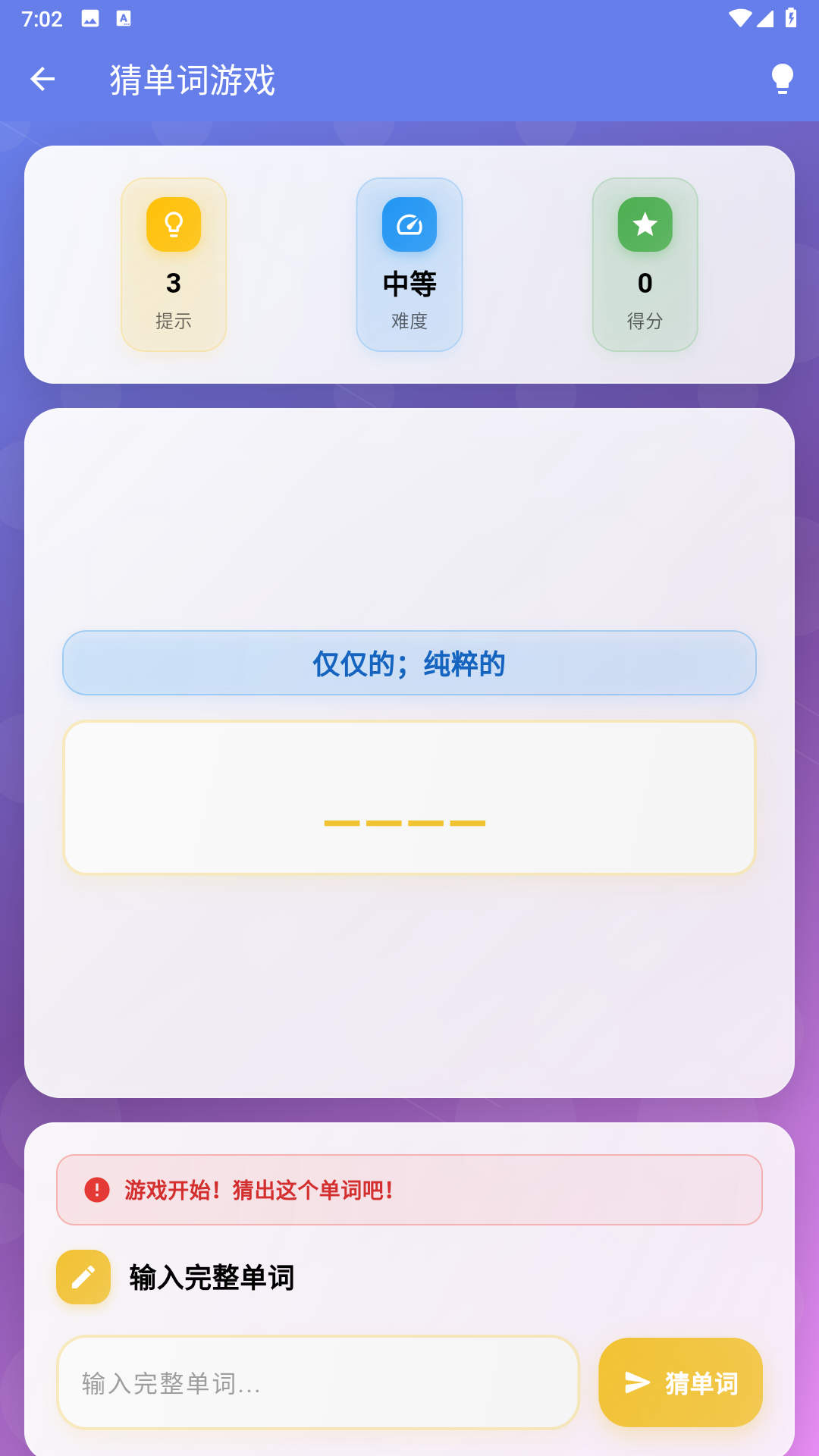Tap the yellow pencil icon beside 输入完整单词
The width and height of the screenshot is (819, 1456).
point(83,1278)
